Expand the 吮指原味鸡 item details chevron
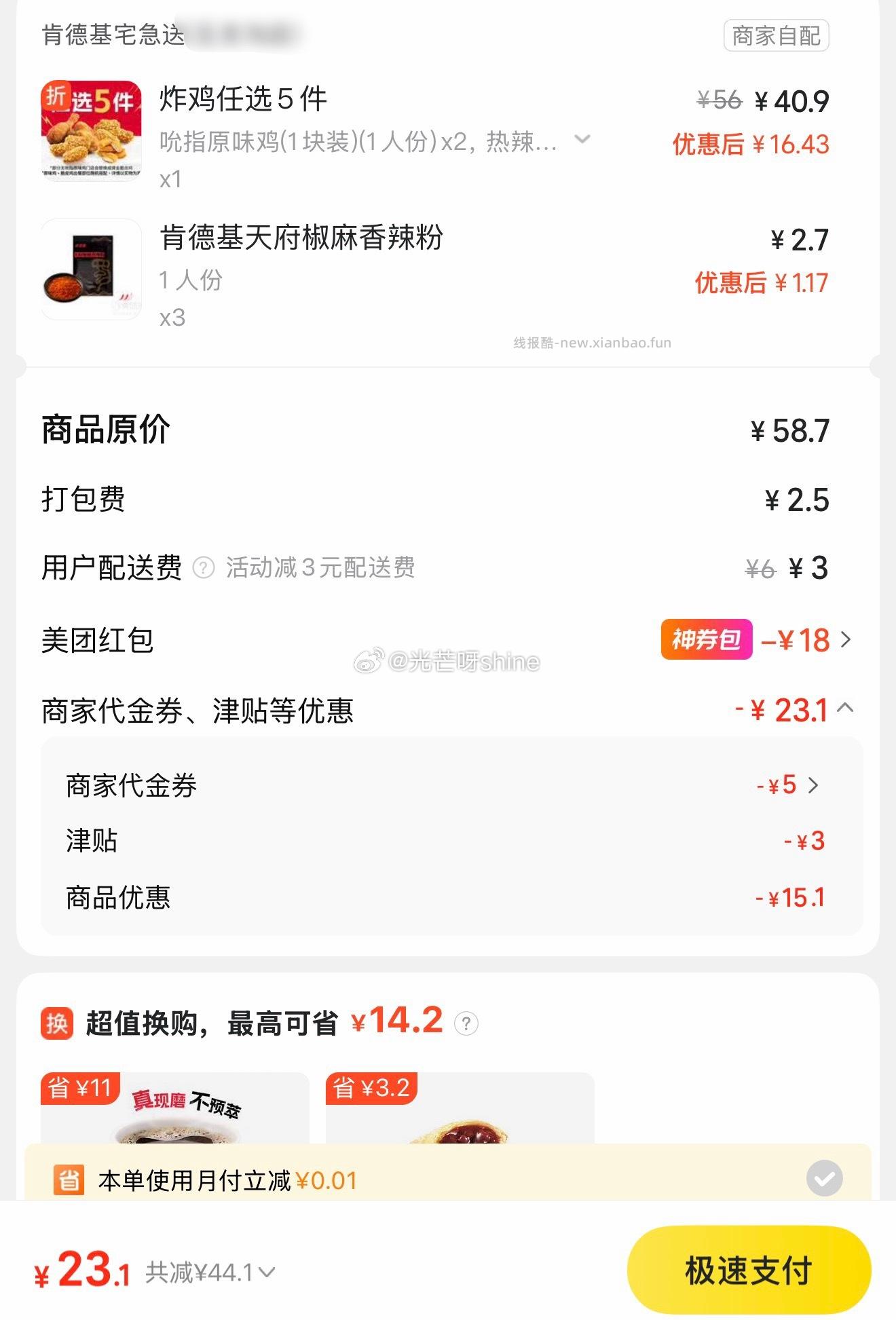896x1320 pixels. (x=581, y=139)
